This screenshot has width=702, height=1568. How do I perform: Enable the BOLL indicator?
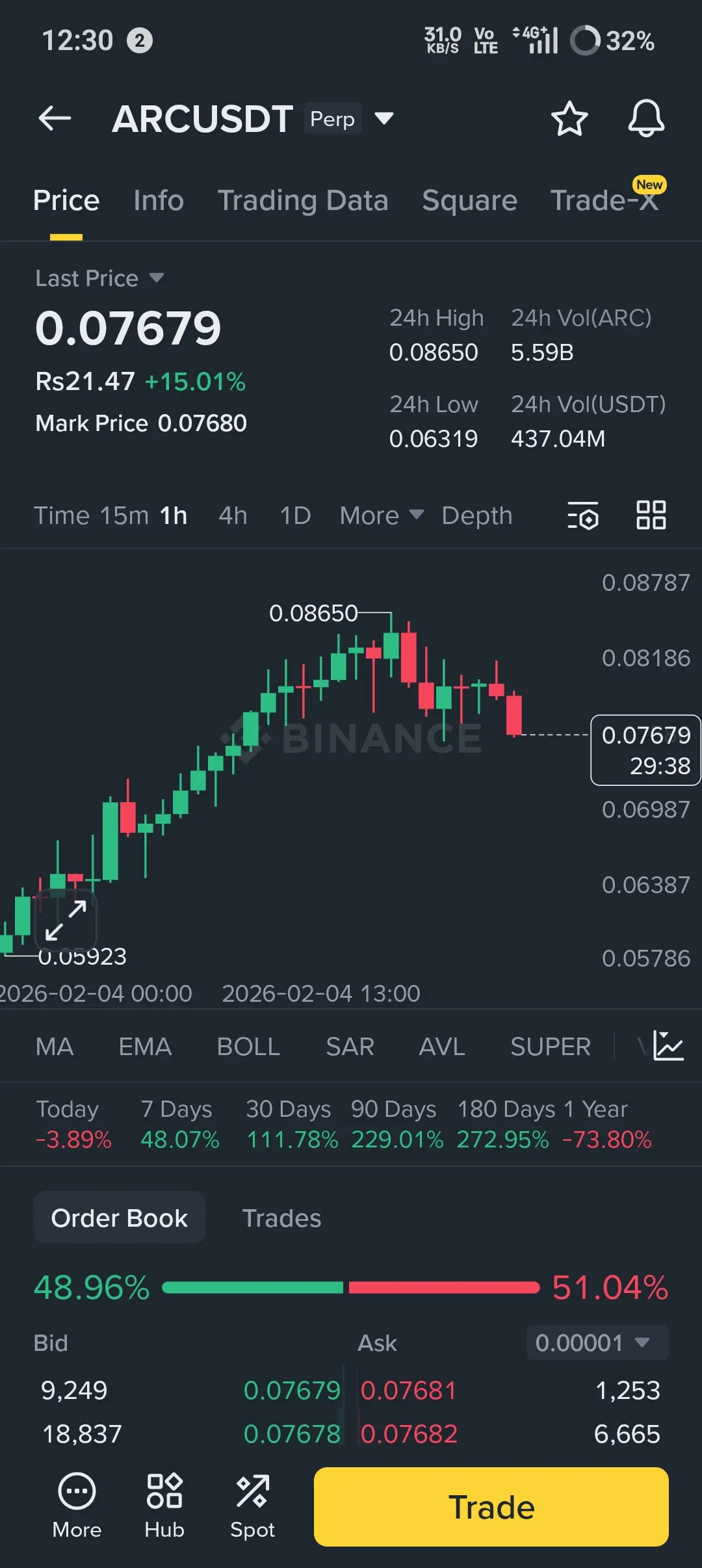point(248,1047)
